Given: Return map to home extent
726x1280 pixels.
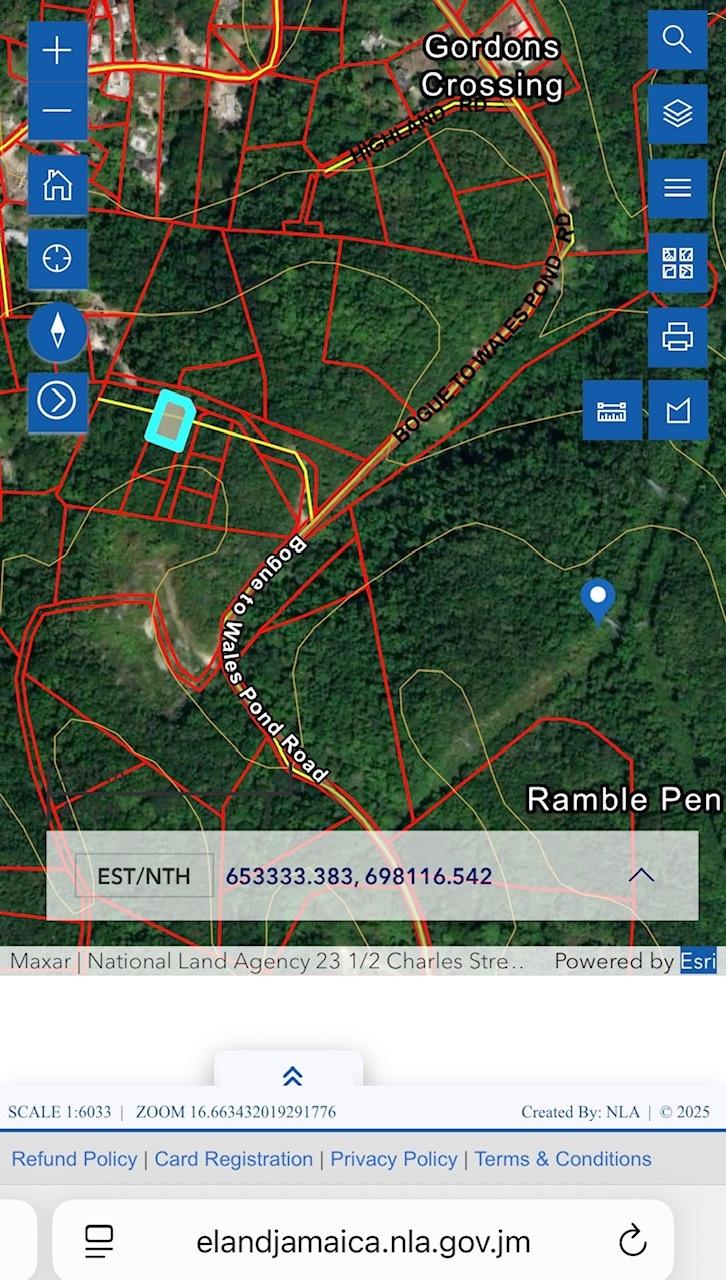Looking at the screenshot, I should [57, 185].
